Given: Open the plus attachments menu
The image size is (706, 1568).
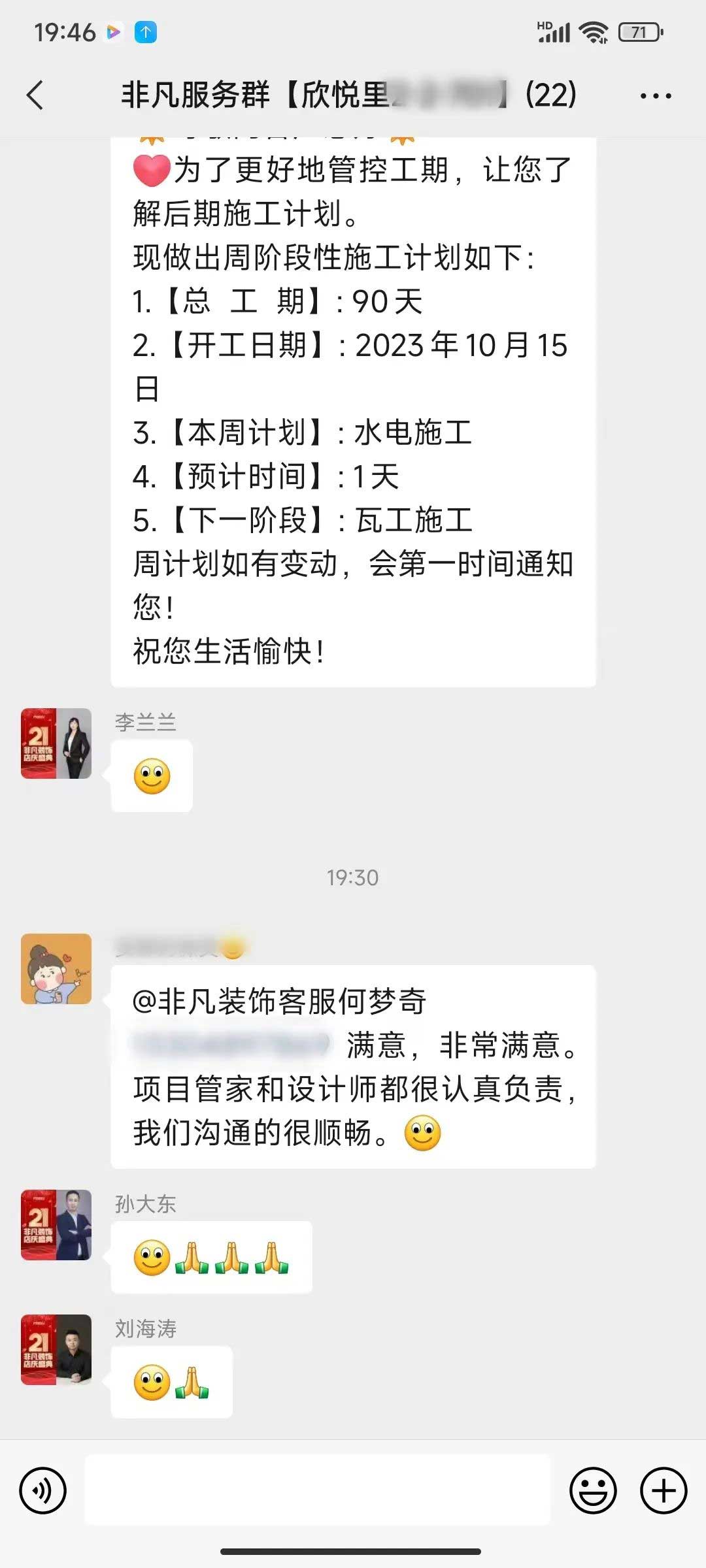Looking at the screenshot, I should pos(664,1491).
